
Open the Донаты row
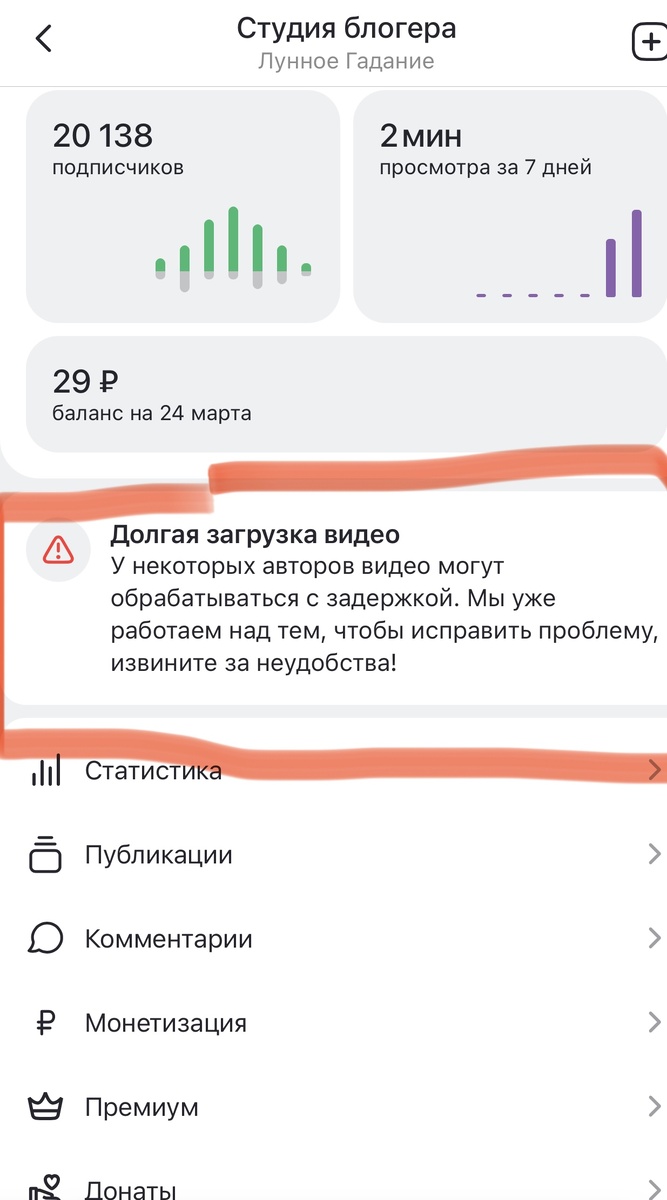point(333,1180)
